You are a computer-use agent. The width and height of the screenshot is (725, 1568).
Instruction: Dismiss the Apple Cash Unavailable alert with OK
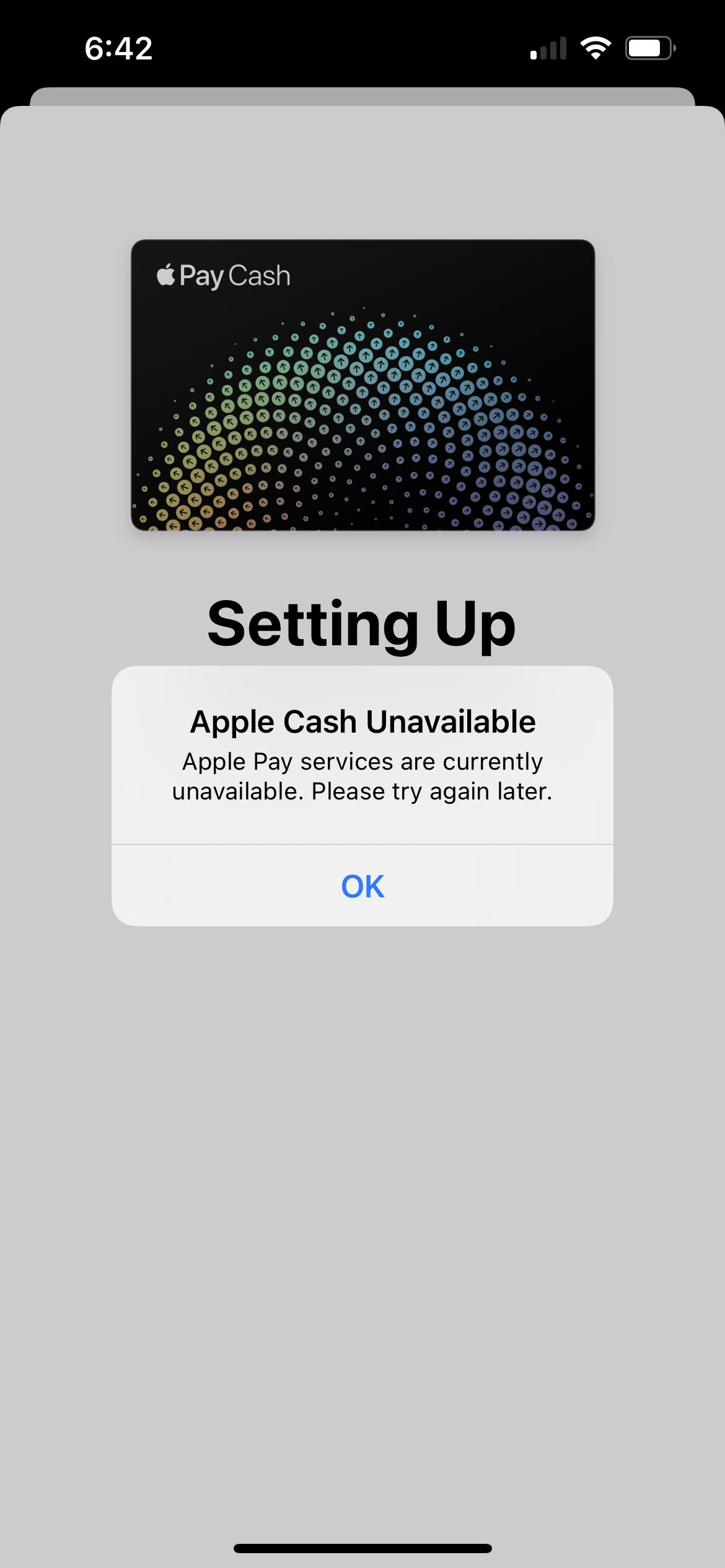point(362,886)
